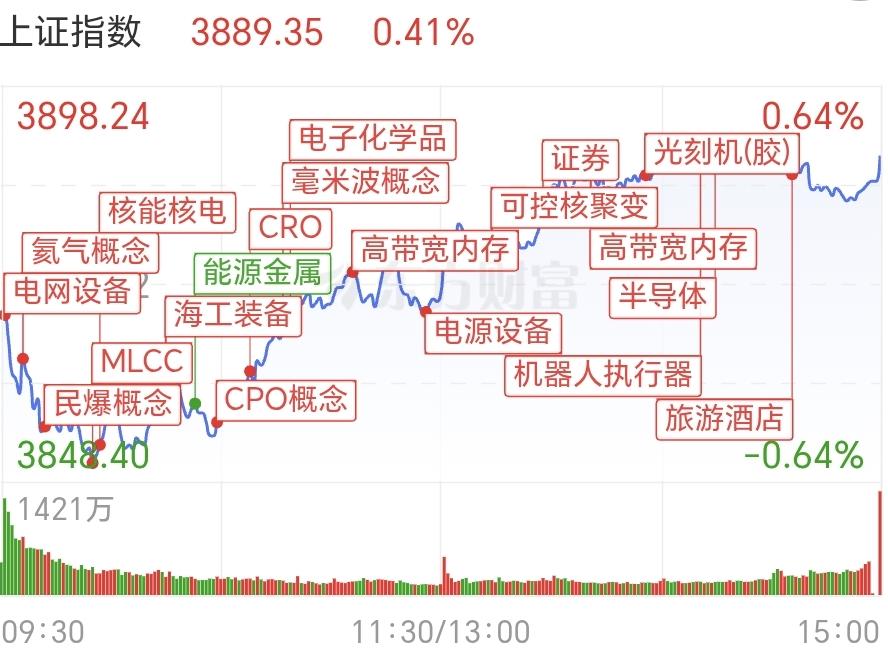View the 可控核聚变 sector

click(x=575, y=207)
